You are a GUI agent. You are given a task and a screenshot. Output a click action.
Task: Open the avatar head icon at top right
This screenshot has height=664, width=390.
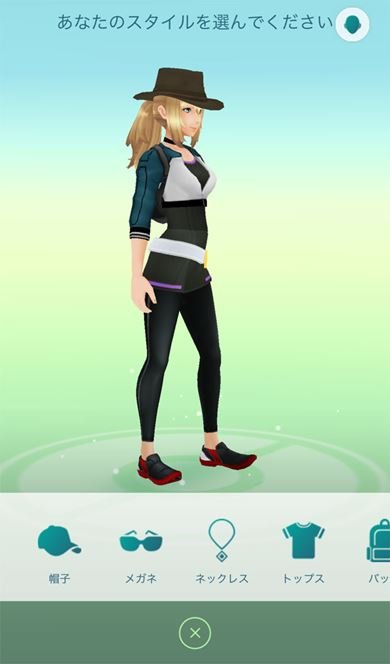click(x=352, y=25)
